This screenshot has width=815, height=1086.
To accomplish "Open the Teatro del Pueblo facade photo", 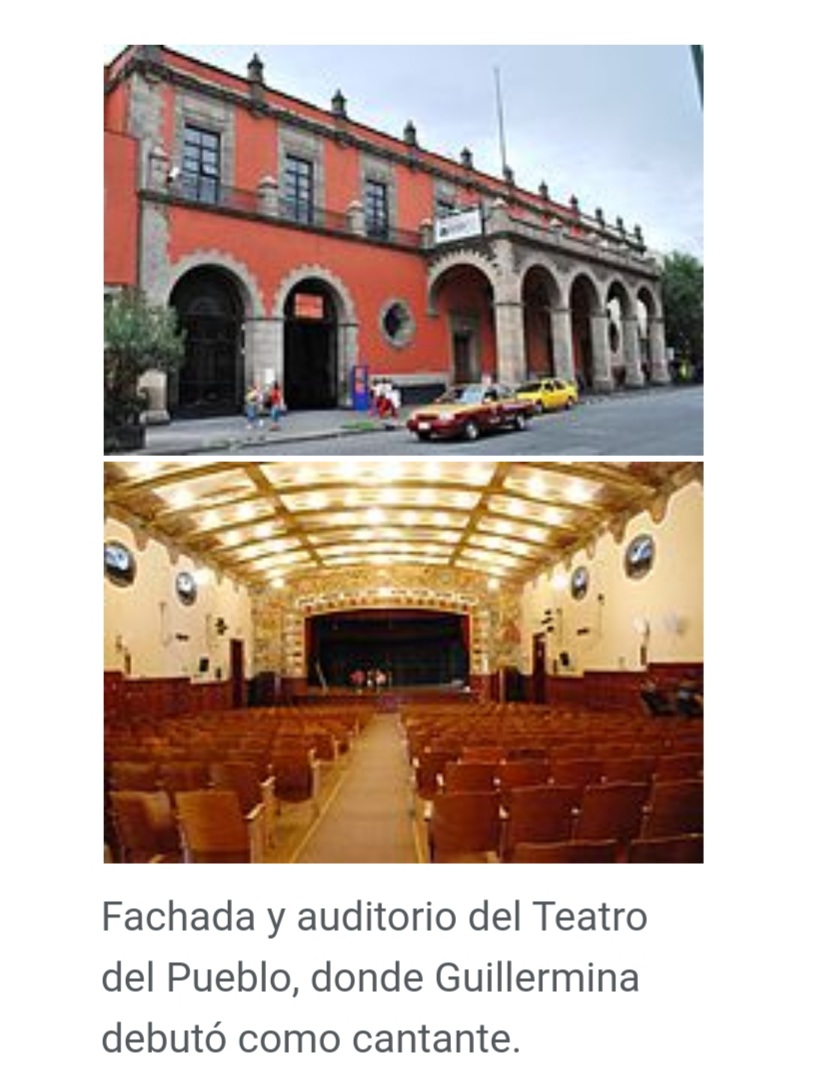I will tap(403, 250).
